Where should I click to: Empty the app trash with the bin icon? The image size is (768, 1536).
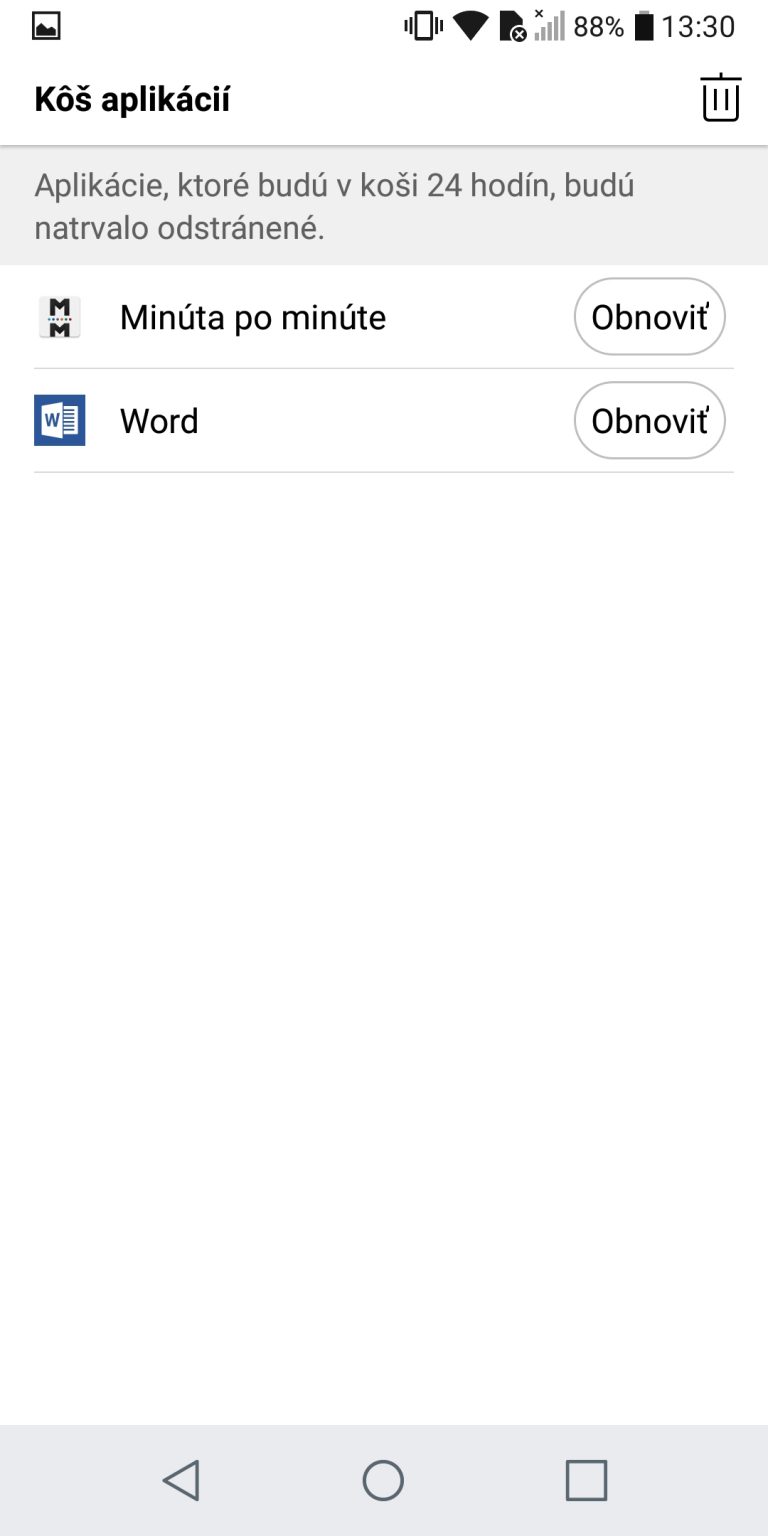(x=720, y=98)
